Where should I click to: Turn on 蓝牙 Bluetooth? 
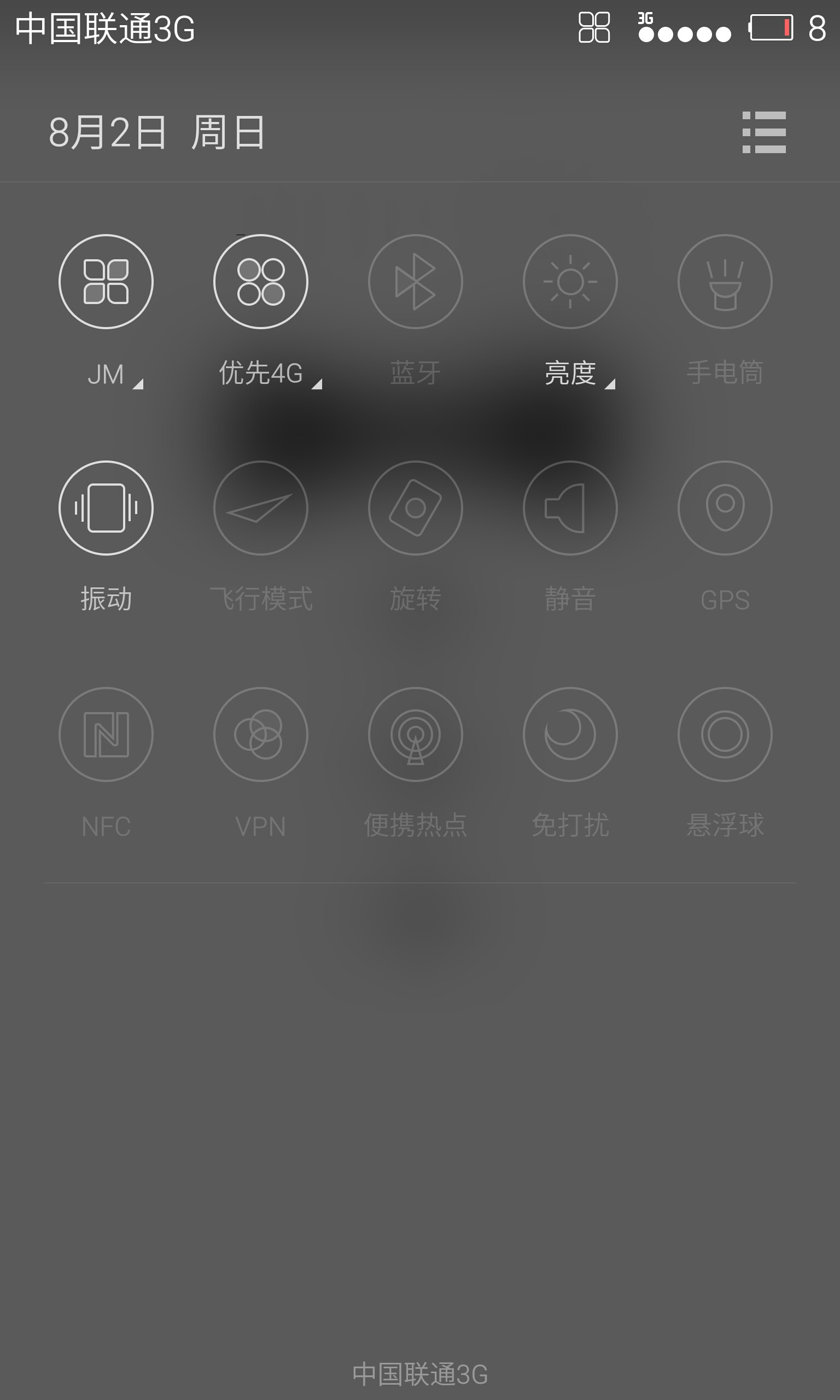pyautogui.click(x=415, y=281)
